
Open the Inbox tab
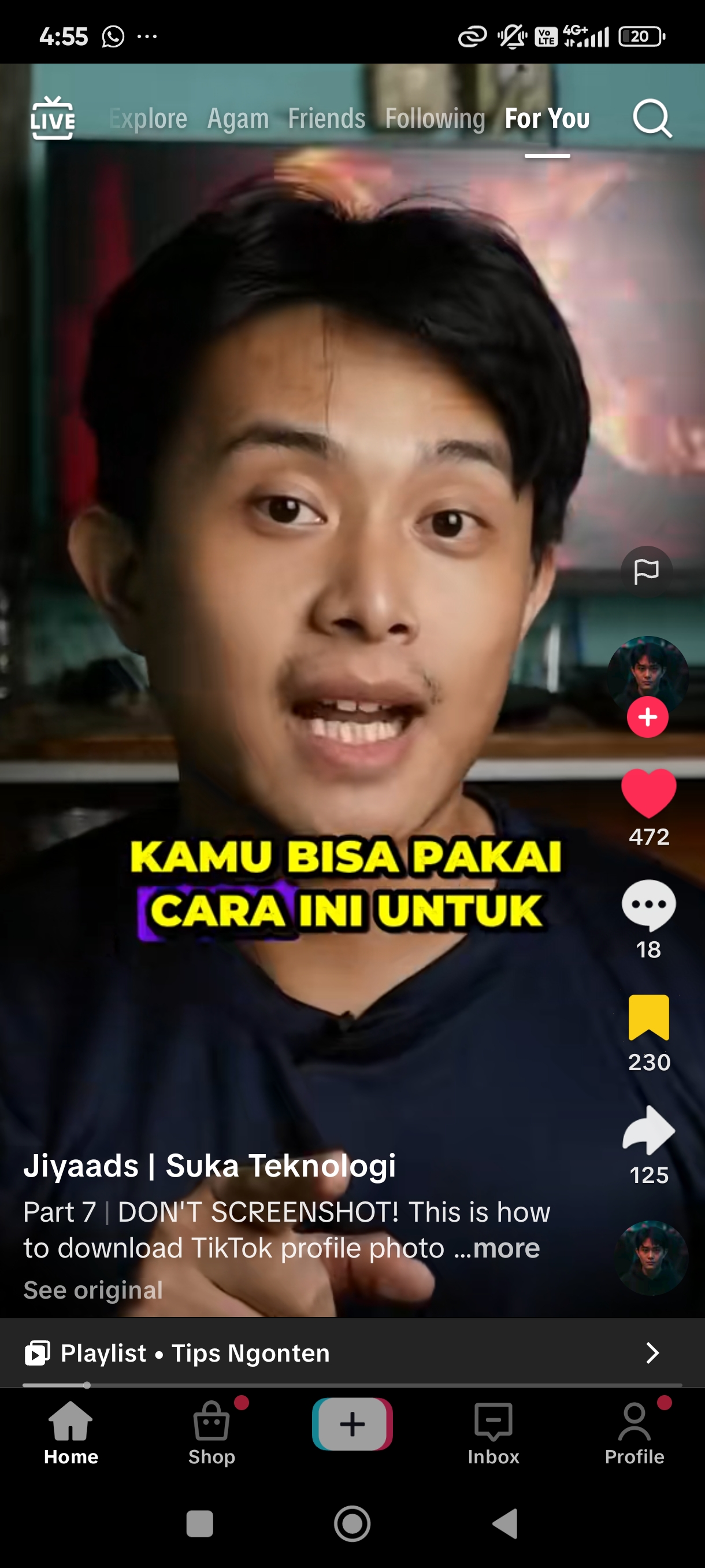click(493, 1433)
